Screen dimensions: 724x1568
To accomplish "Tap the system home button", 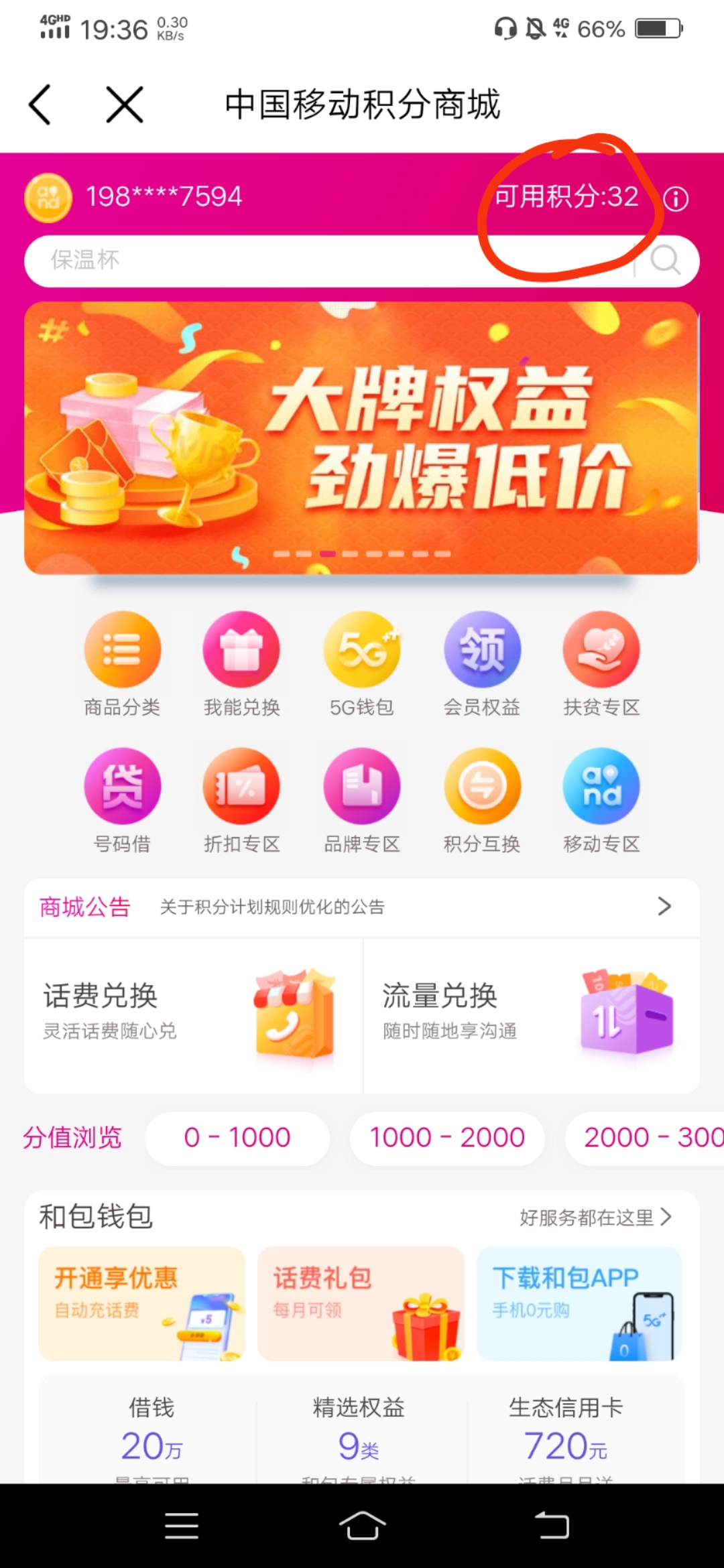I will (x=362, y=1526).
